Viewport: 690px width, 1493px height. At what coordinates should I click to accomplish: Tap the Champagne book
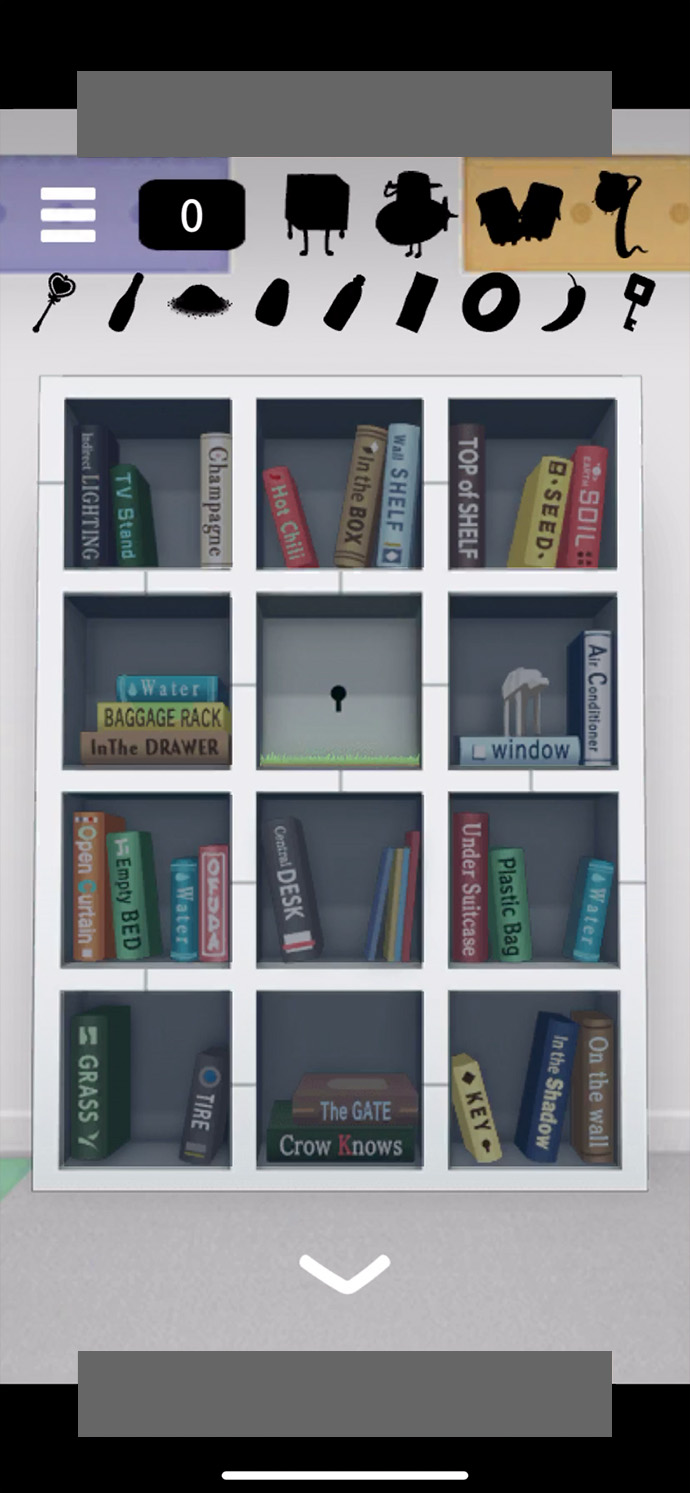(215, 500)
